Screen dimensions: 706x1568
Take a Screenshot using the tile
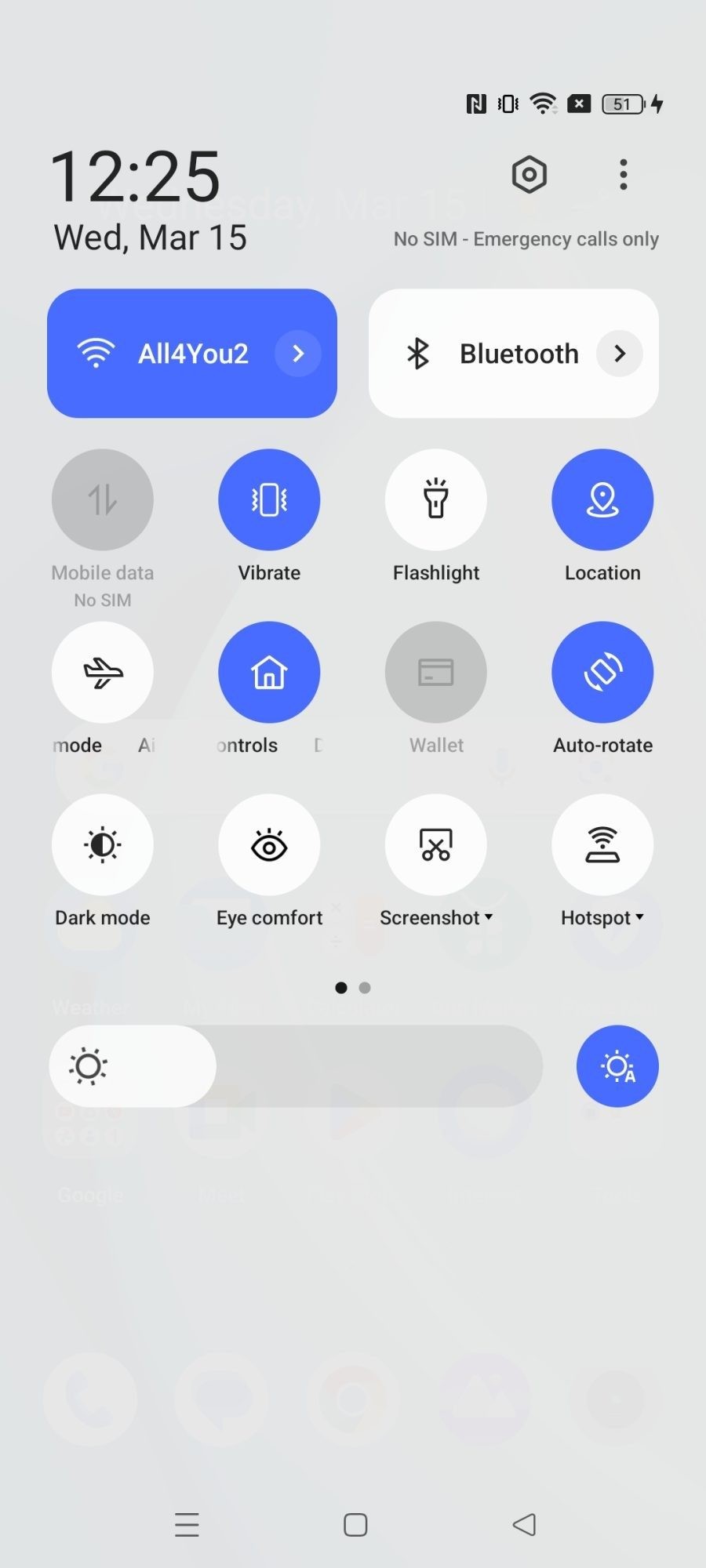point(436,844)
